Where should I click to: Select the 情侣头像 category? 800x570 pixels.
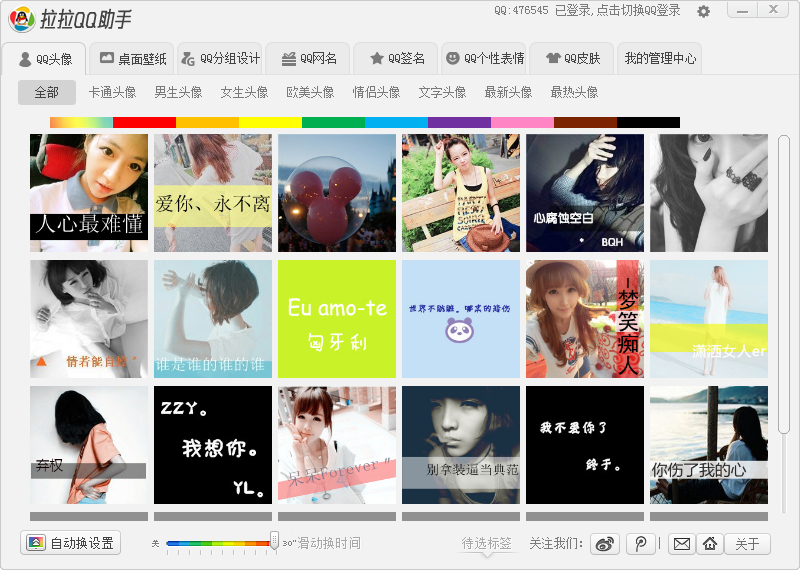point(376,92)
